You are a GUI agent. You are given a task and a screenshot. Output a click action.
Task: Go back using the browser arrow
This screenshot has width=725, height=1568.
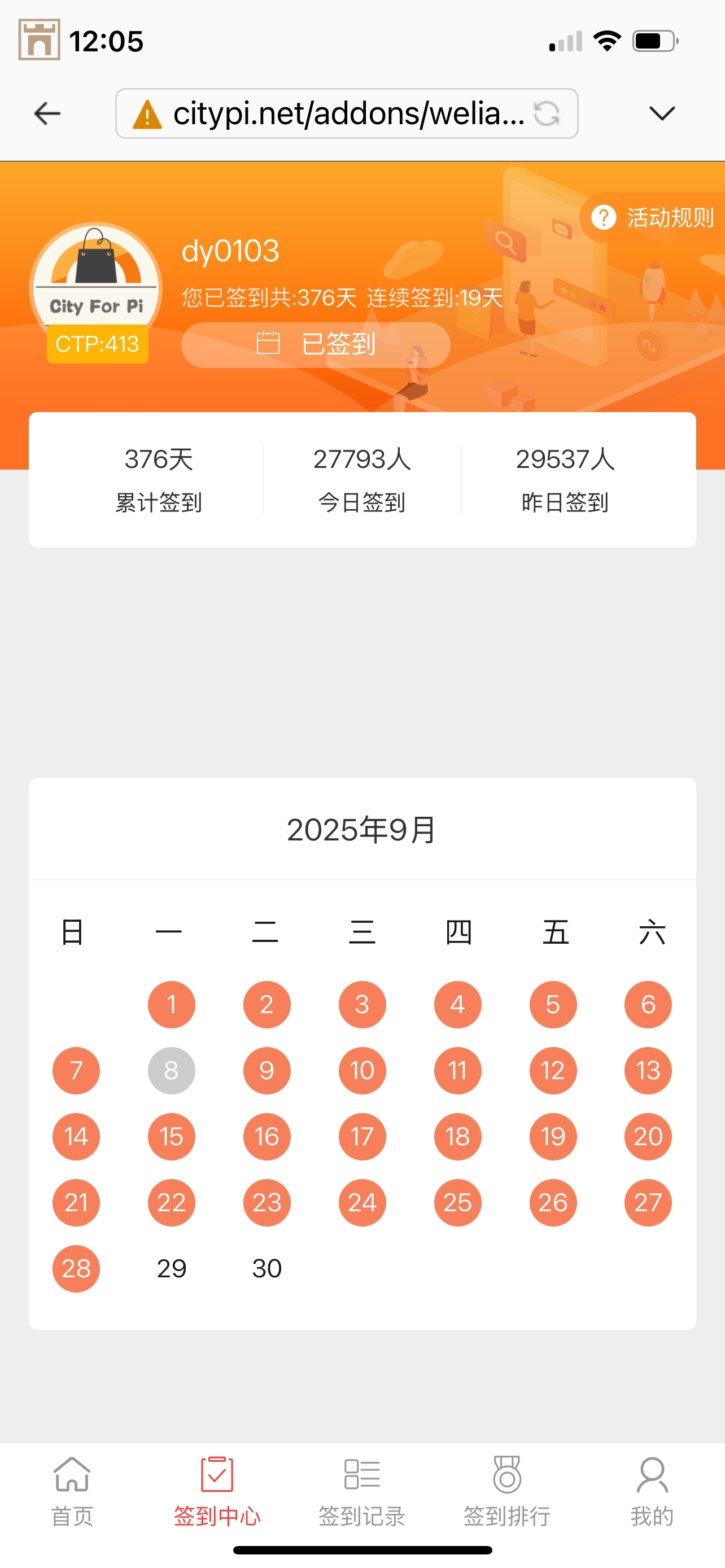coord(47,114)
